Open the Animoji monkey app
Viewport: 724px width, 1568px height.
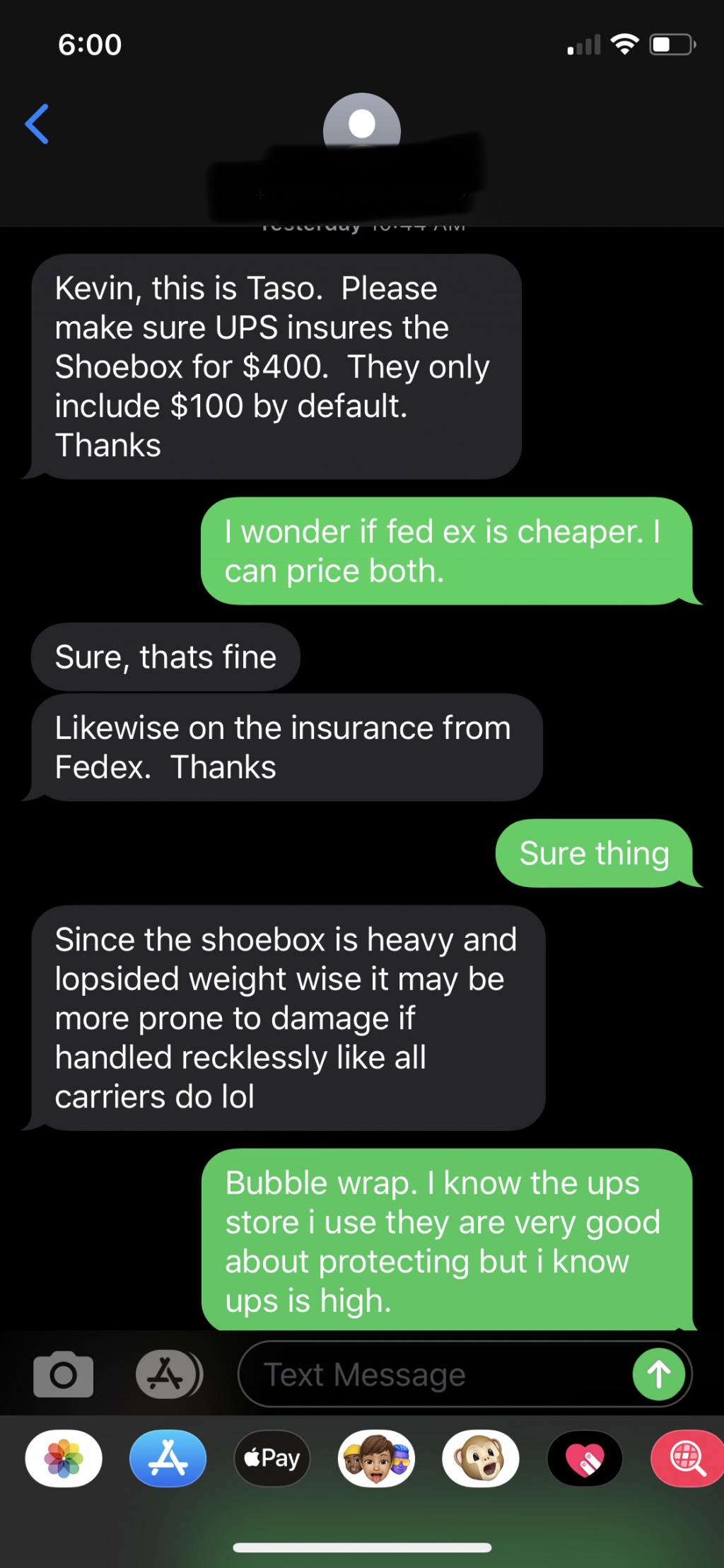pyautogui.click(x=481, y=1458)
